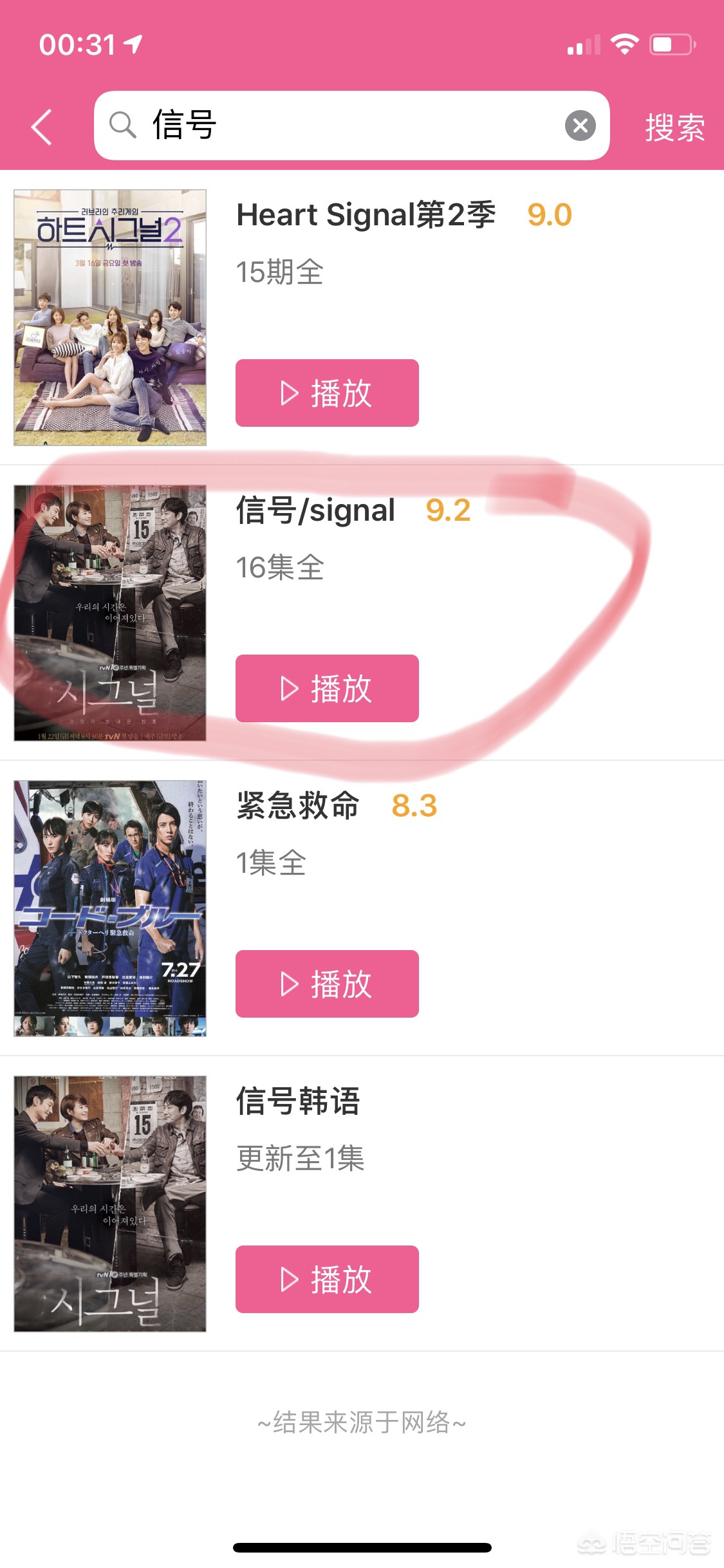The height and width of the screenshot is (1568, 724).
Task: Open the Heart Signal第2季 poster
Action: click(110, 317)
